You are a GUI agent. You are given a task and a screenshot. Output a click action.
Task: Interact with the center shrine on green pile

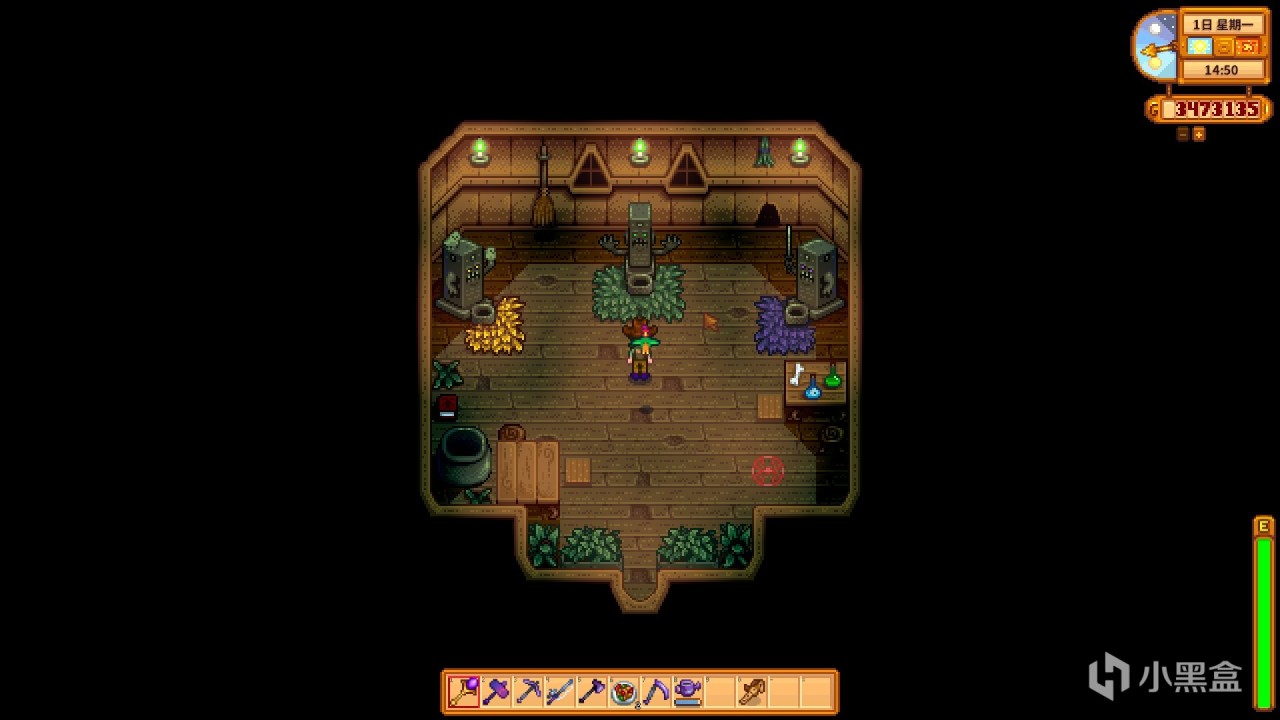click(x=640, y=248)
